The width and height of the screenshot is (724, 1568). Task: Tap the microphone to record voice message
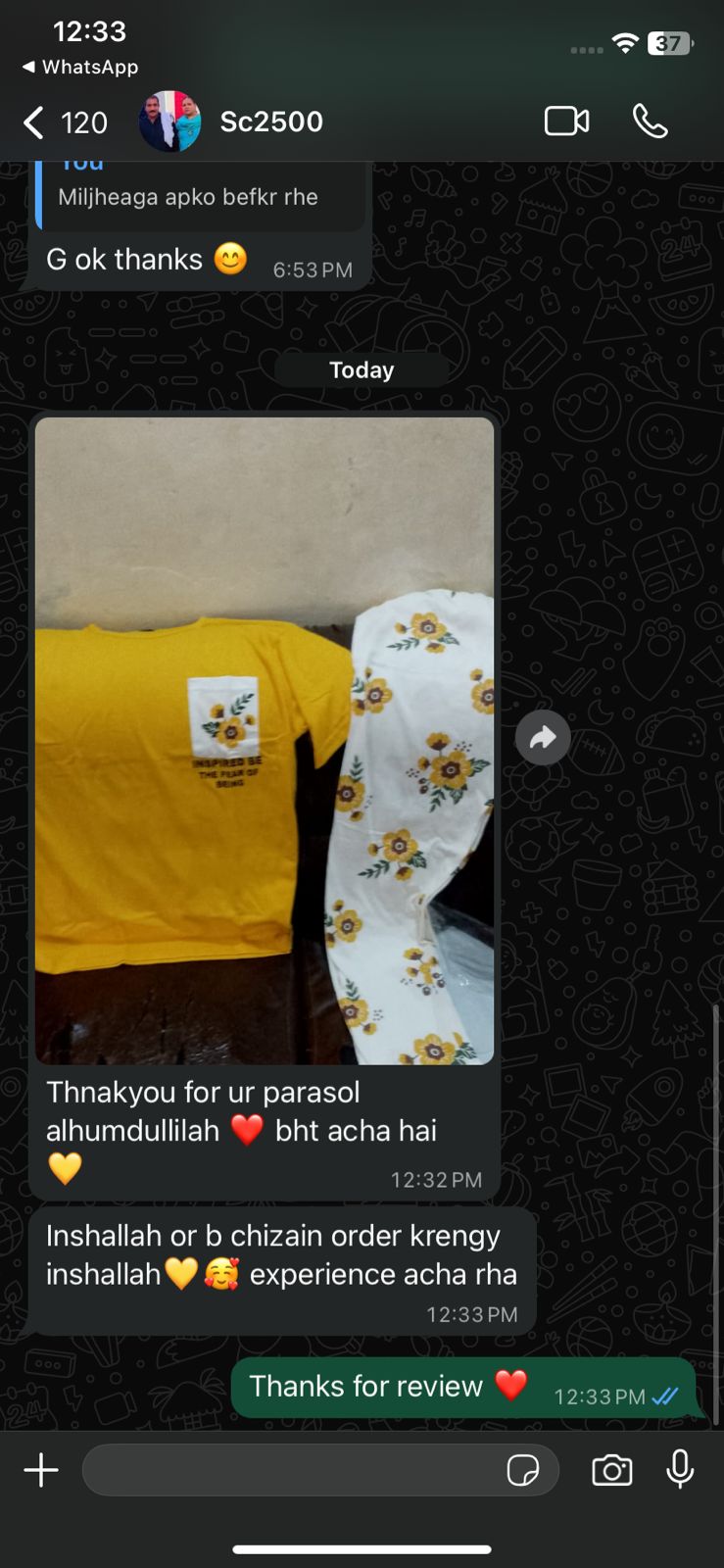pos(680,1470)
